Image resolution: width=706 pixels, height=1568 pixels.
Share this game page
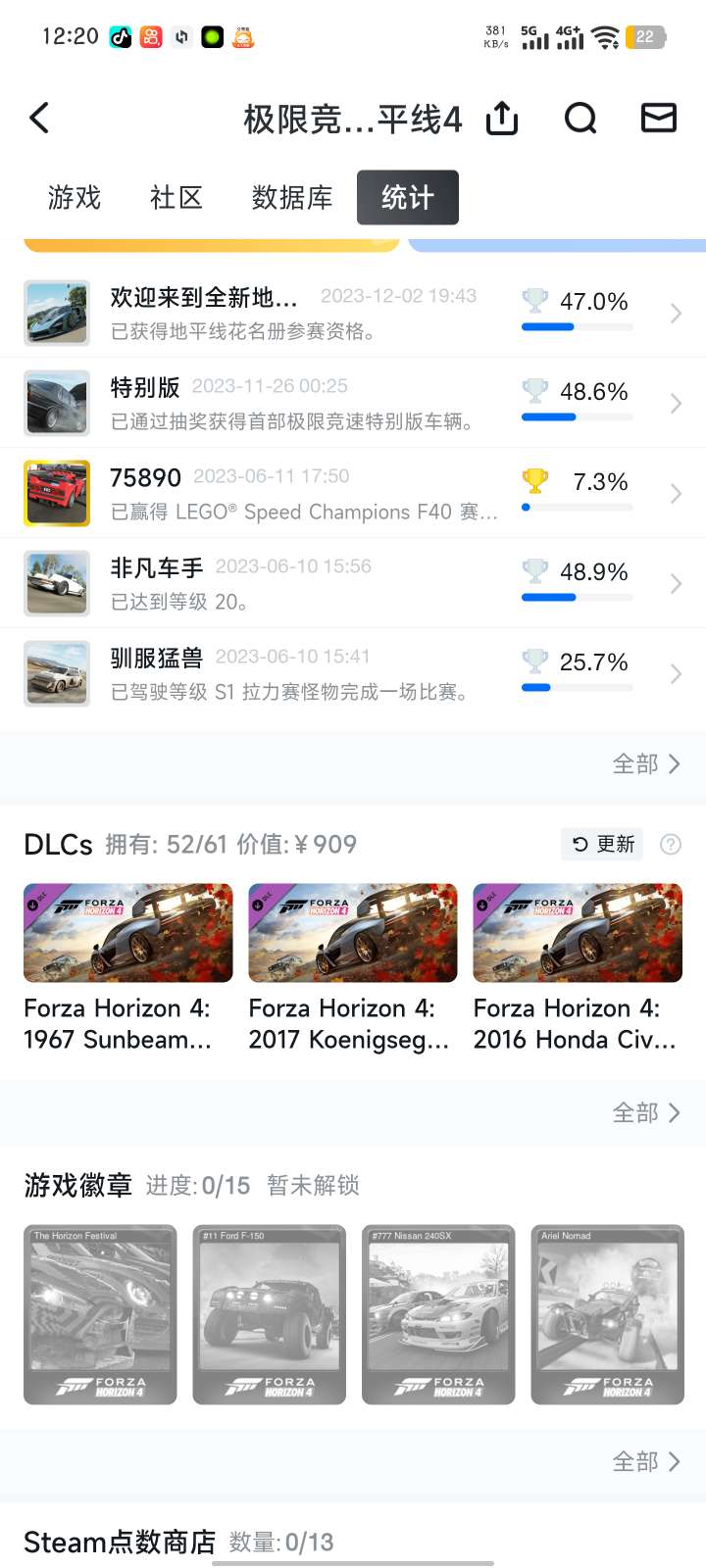[x=502, y=119]
